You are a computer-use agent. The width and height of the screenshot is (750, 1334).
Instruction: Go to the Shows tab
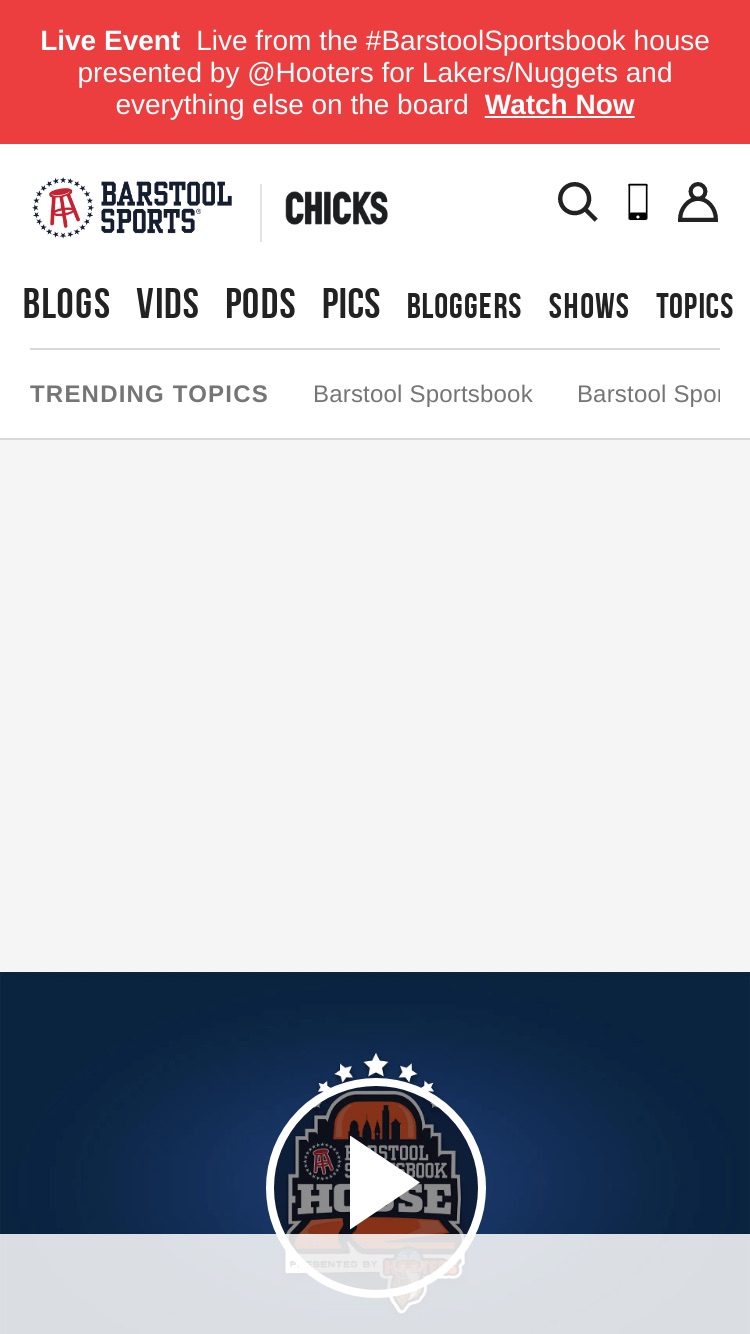pyautogui.click(x=588, y=306)
